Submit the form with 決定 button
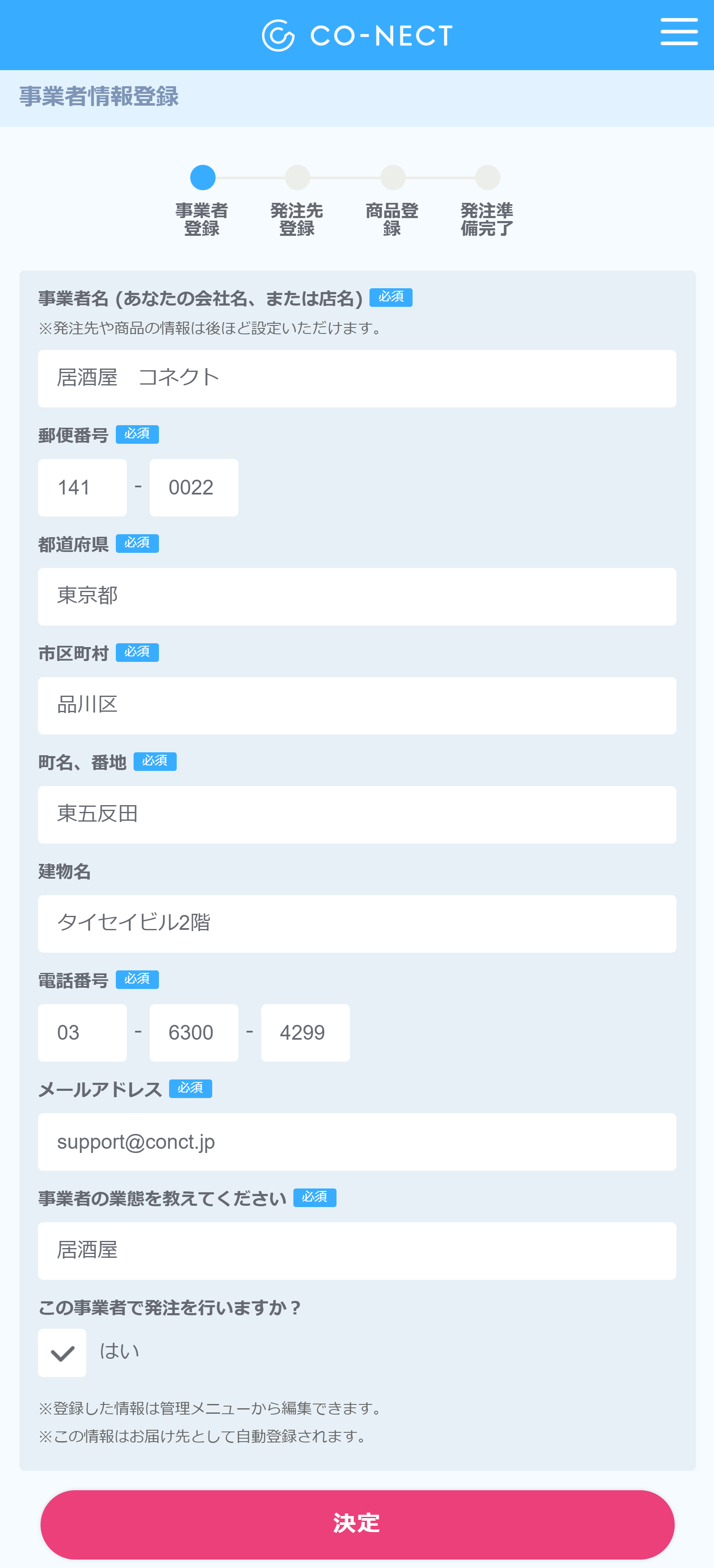714x1568 pixels. (357, 1524)
